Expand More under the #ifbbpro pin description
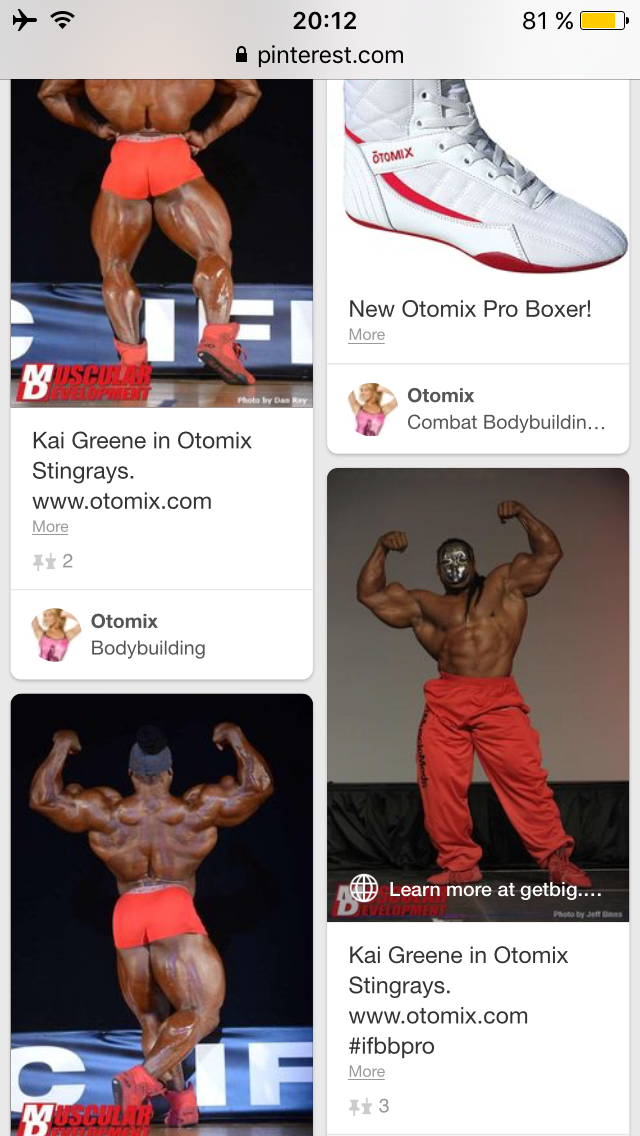 pyautogui.click(x=366, y=1071)
